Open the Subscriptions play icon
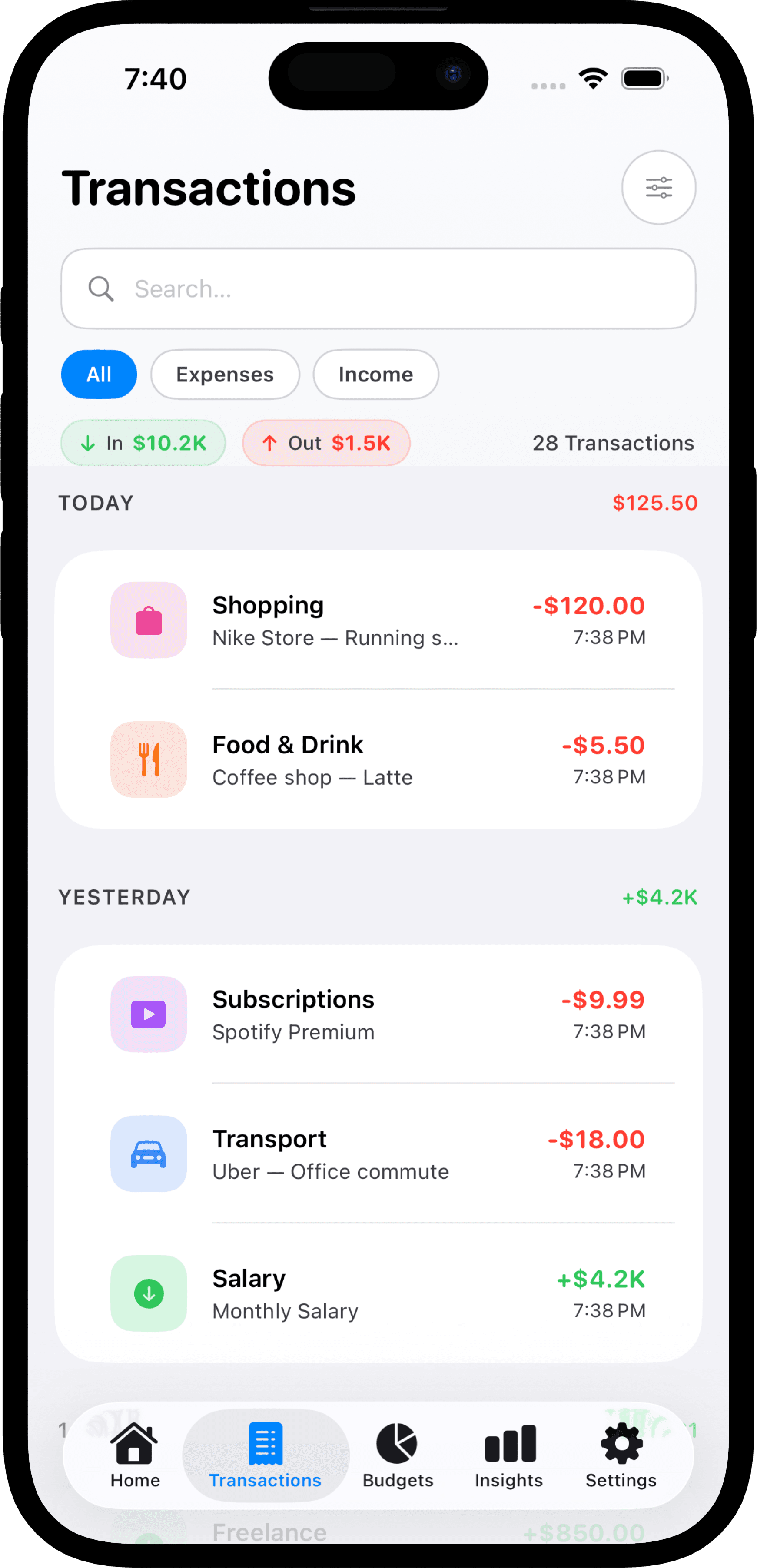 pyautogui.click(x=148, y=1014)
